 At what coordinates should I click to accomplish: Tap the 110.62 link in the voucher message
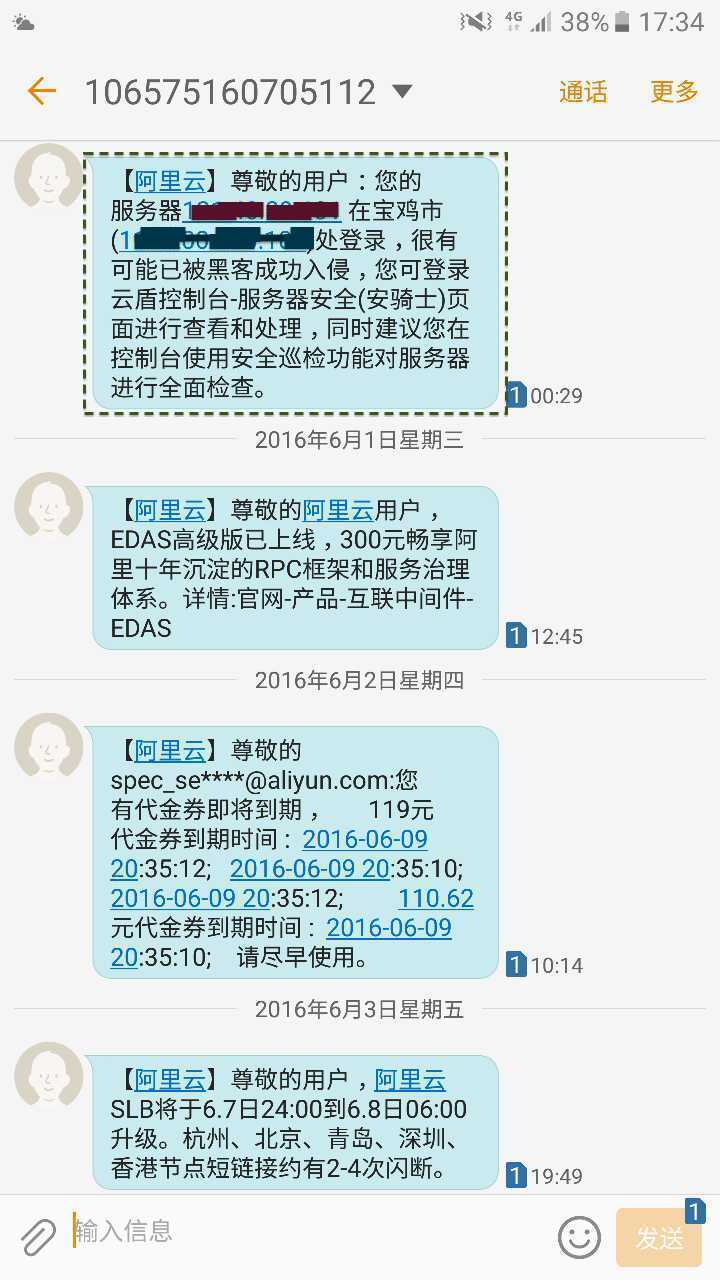coord(436,898)
